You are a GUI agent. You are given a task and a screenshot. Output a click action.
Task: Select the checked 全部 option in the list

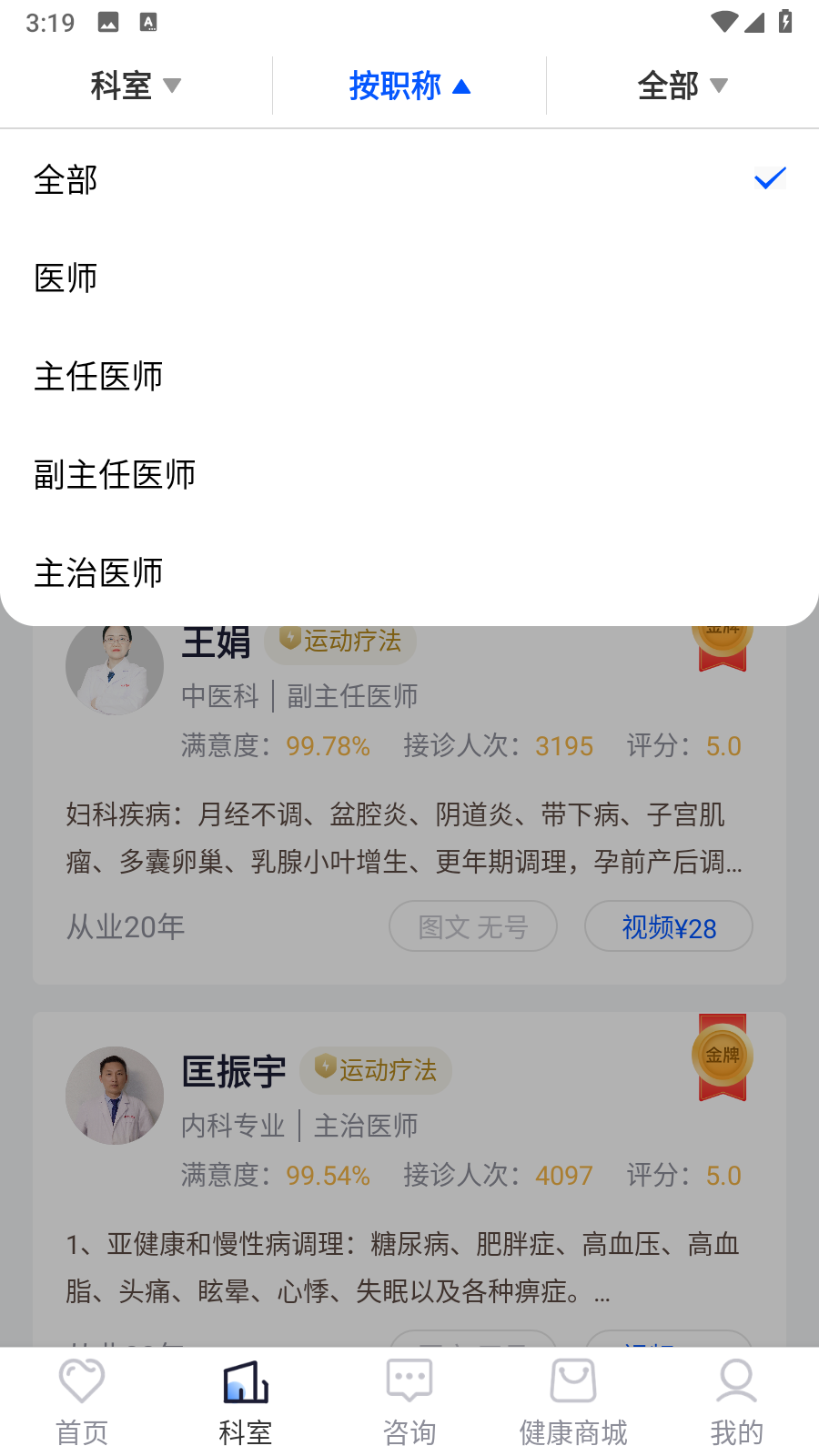409,179
